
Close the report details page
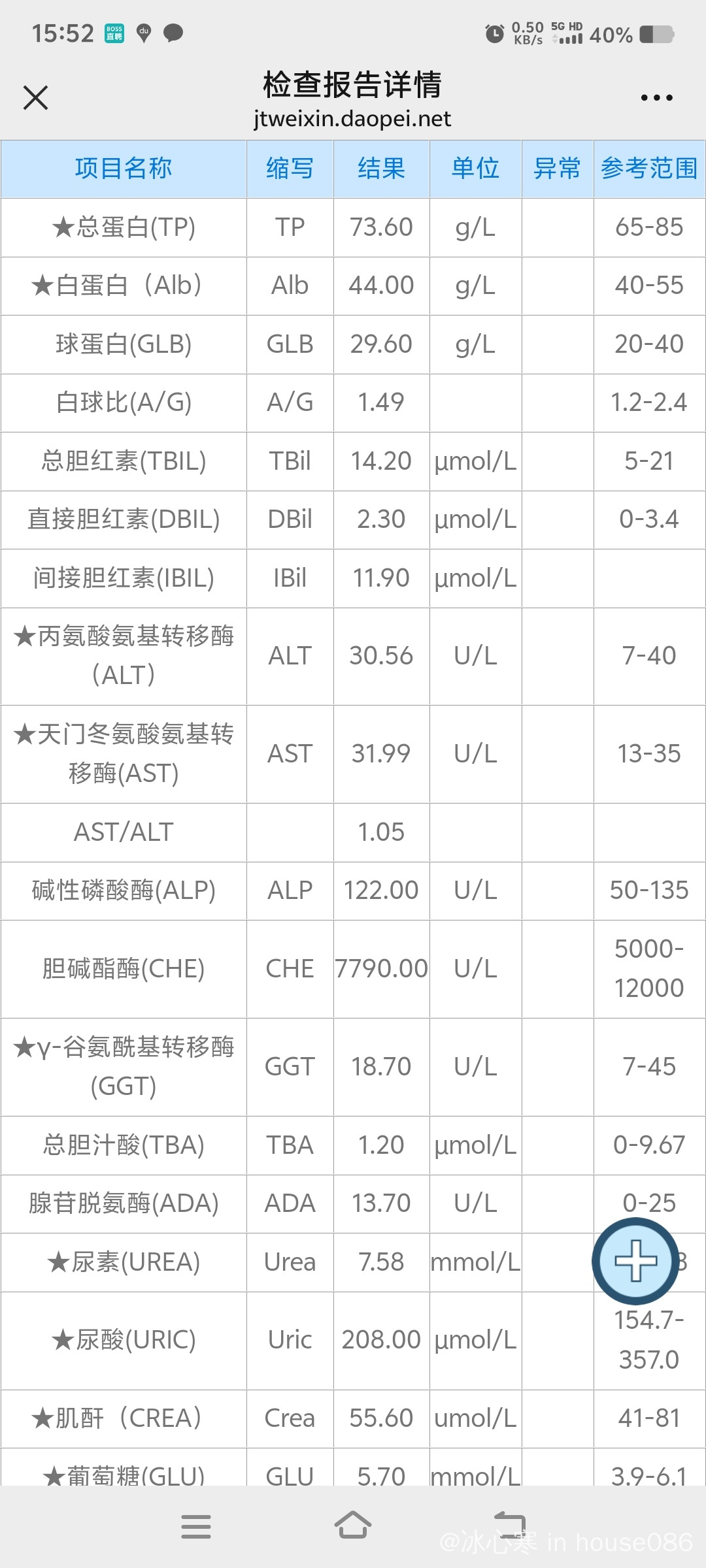(x=35, y=98)
